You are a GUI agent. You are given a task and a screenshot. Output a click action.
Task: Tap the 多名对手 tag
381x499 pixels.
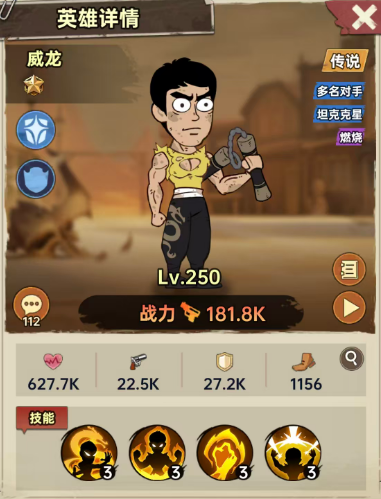pos(339,91)
